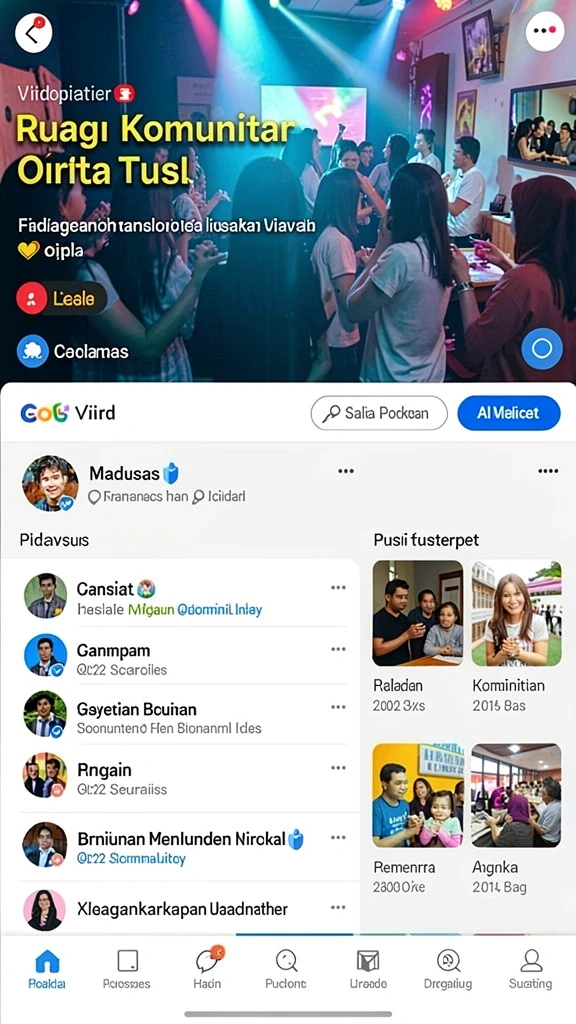Switch to the Hadn tab
This screenshot has height=1024, width=576.
(208, 968)
